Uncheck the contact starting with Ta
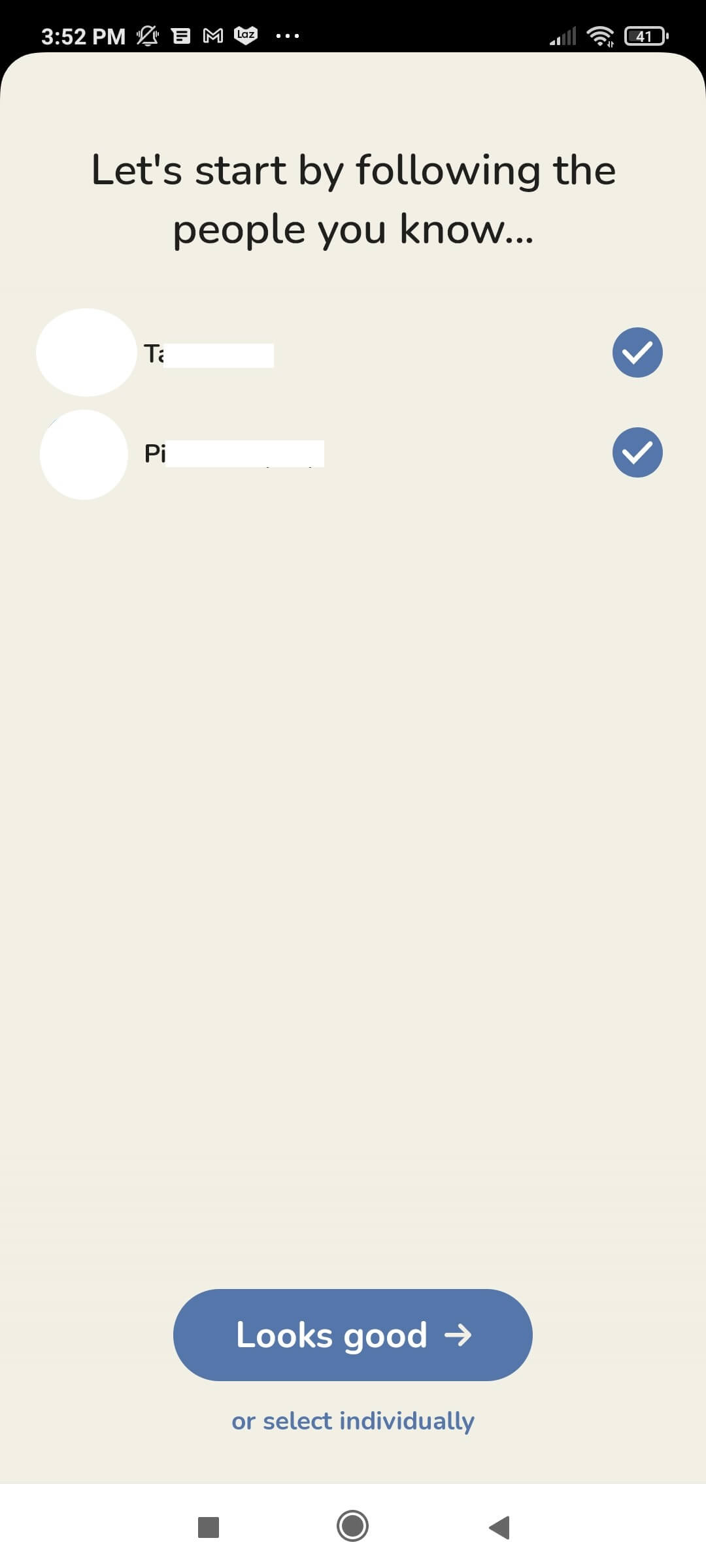This screenshot has width=706, height=1568. coord(637,352)
